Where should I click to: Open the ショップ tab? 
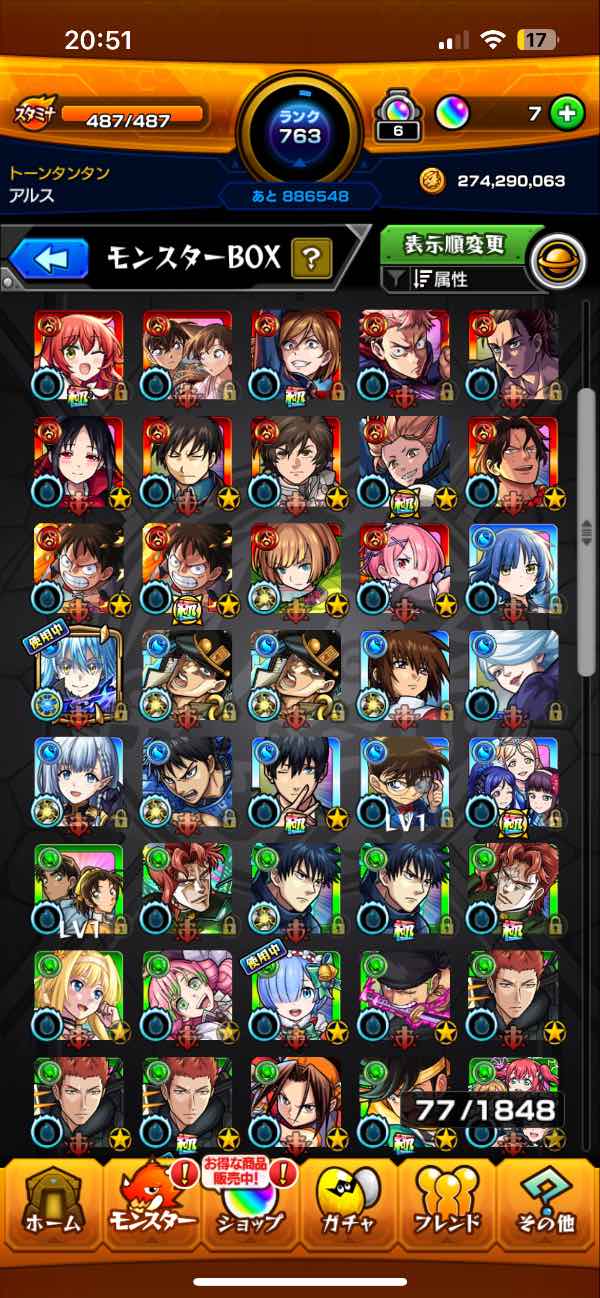(251, 1210)
